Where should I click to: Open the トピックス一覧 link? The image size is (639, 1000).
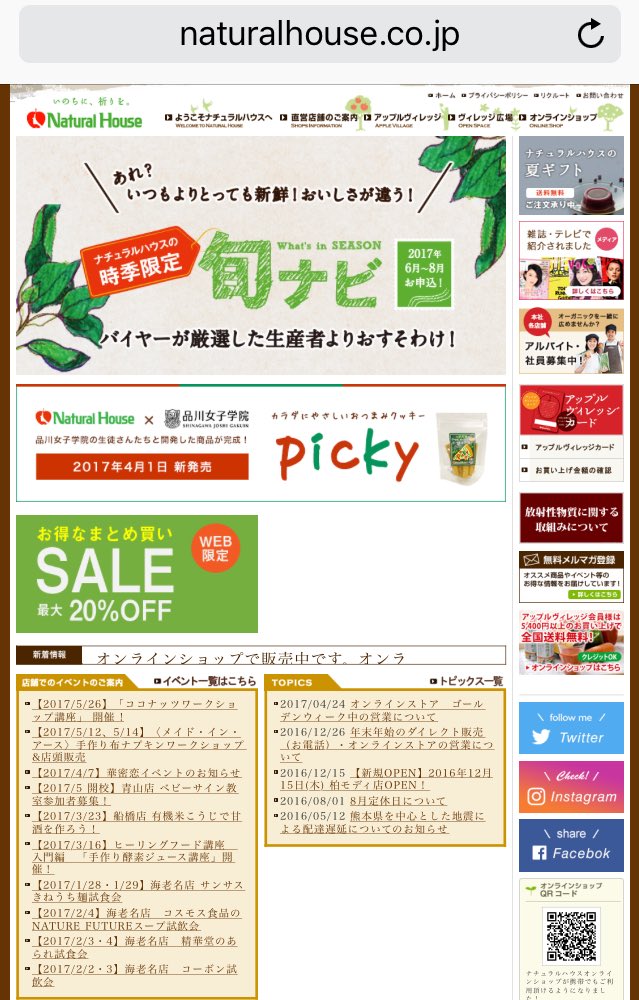(x=466, y=681)
